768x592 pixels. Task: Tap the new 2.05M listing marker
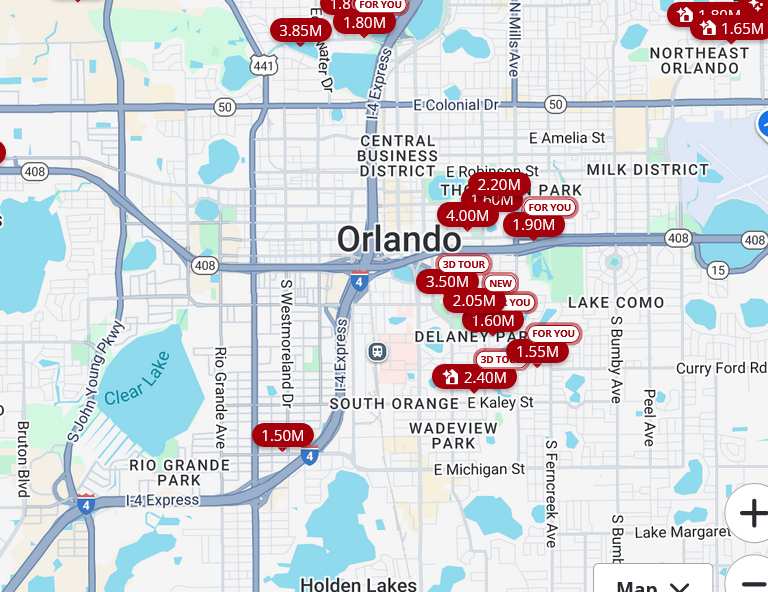coord(474,300)
